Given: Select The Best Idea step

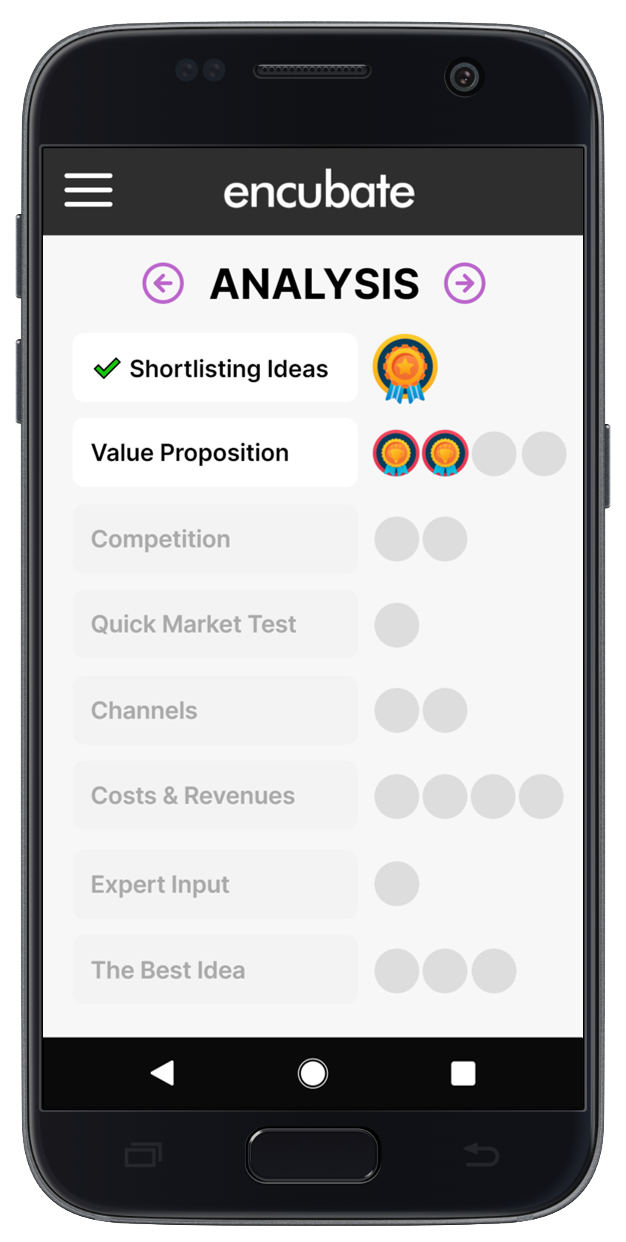Looking at the screenshot, I should tap(215, 970).
